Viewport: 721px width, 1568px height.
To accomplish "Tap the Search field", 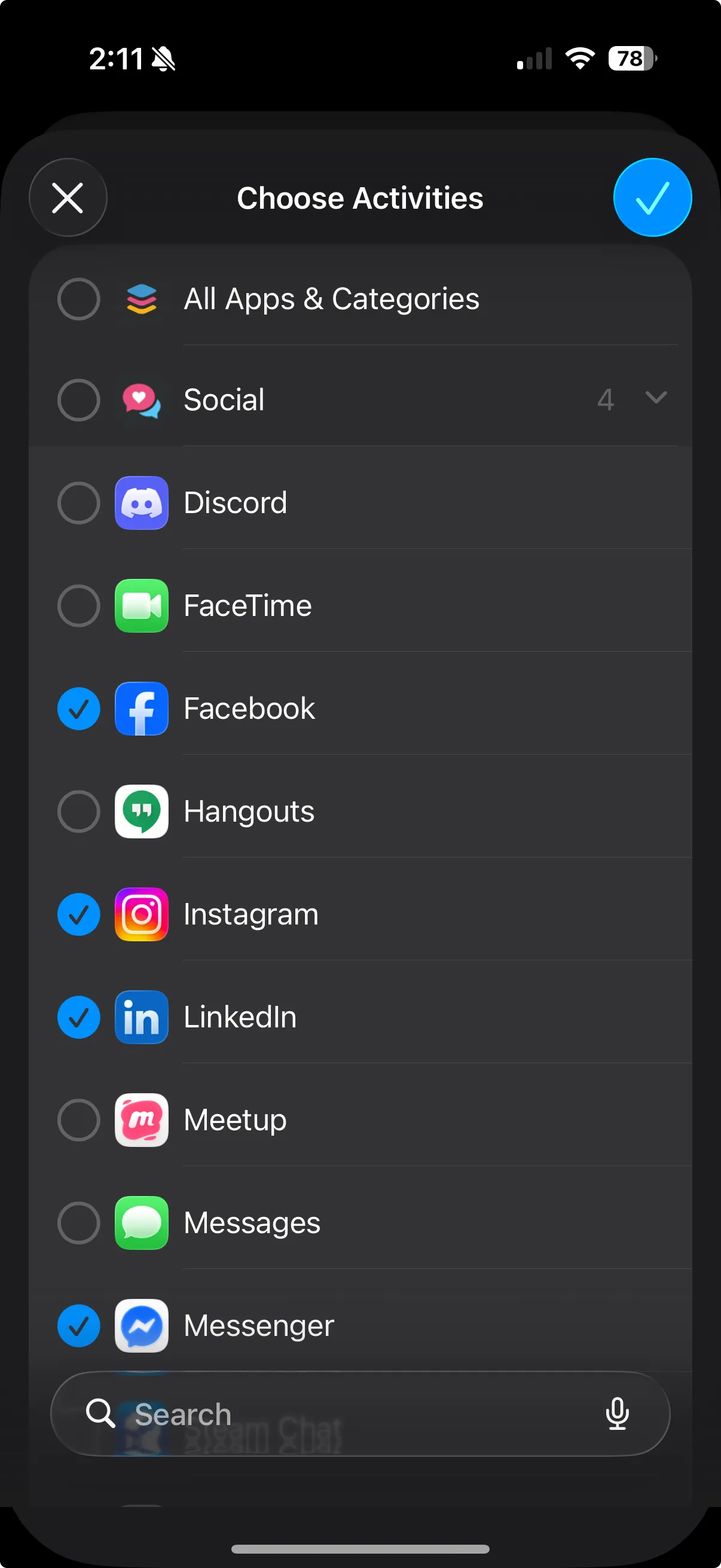I will [x=304, y=1414].
